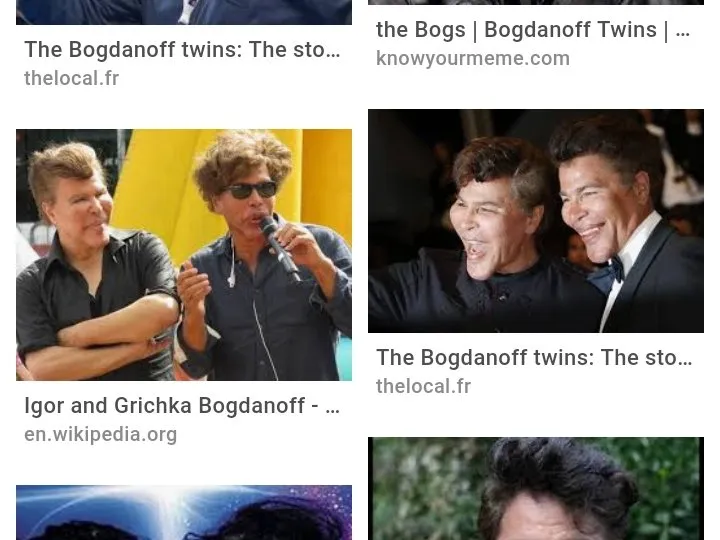Viewport: 720px width, 540px height.
Task: Open thelocal.fr result showing men in tuxedos
Action: [536, 221]
